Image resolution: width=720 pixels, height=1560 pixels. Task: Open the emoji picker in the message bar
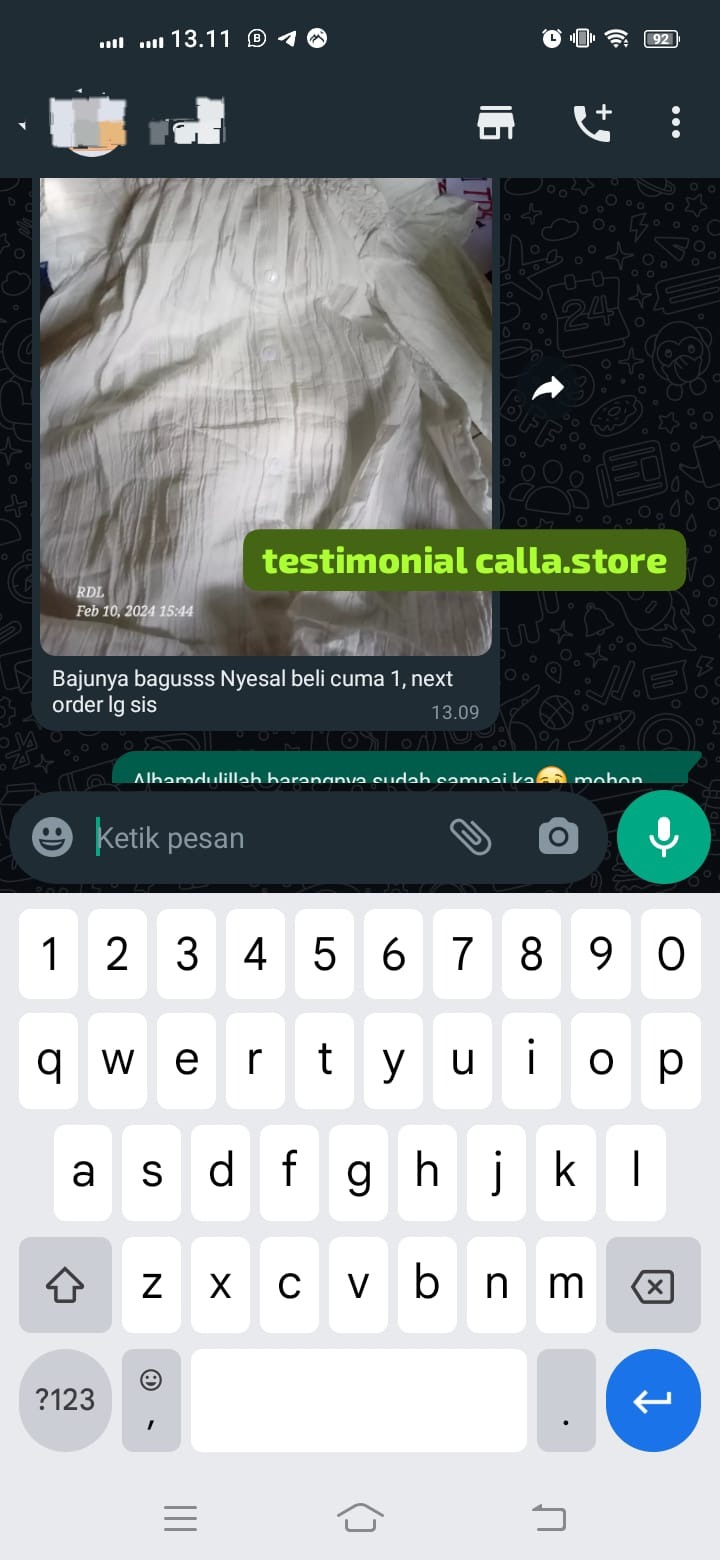52,837
